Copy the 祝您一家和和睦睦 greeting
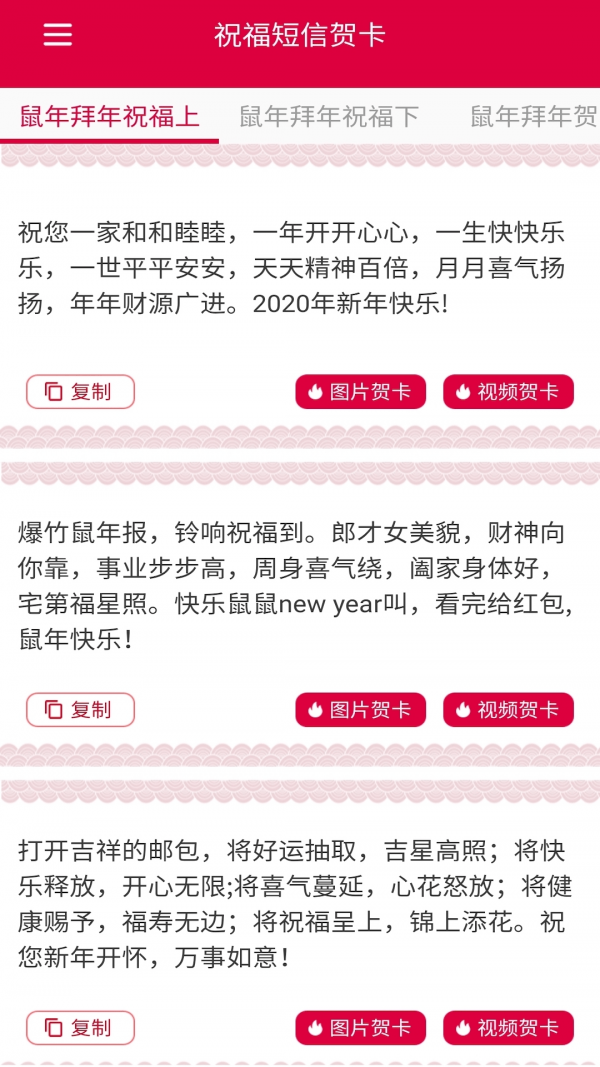The height and width of the screenshot is (1067, 600). [80, 392]
